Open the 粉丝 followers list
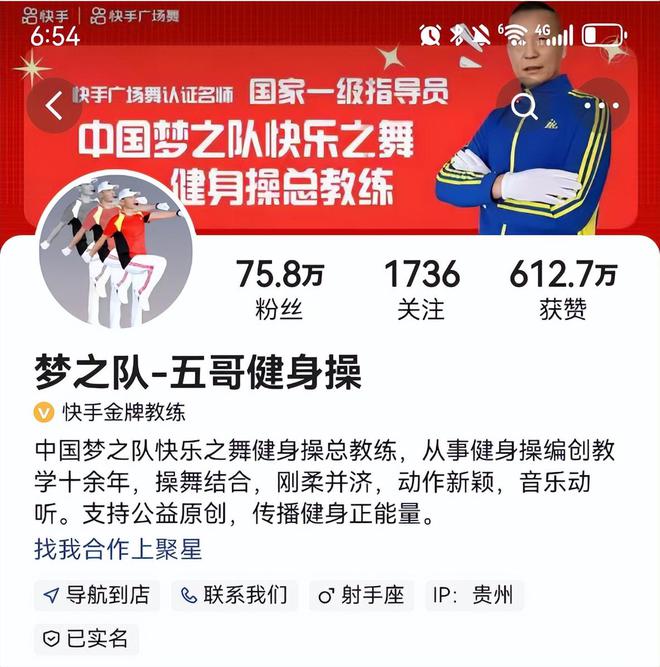The image size is (660, 667). pyautogui.click(x=281, y=290)
